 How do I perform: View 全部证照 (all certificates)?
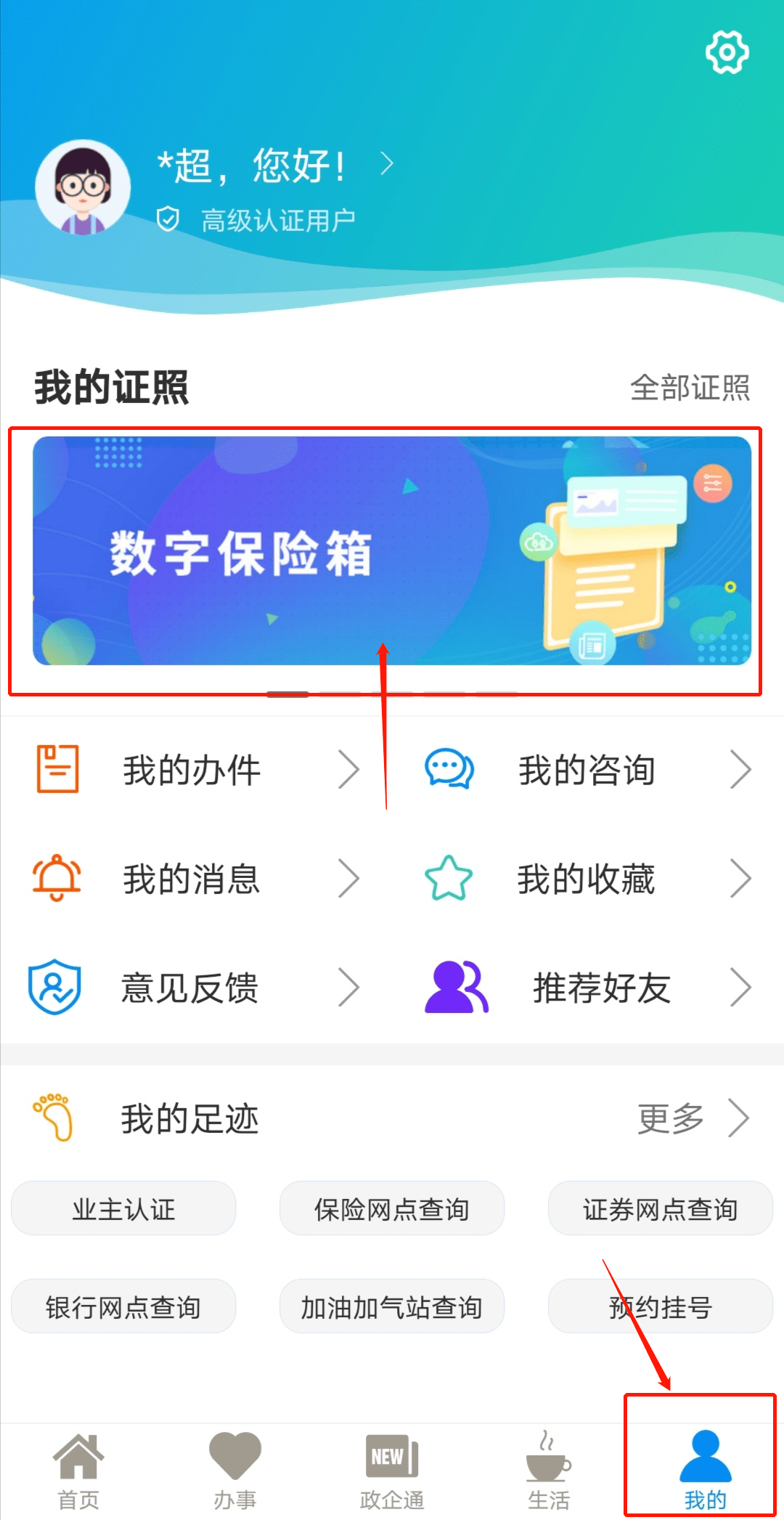[x=690, y=388]
